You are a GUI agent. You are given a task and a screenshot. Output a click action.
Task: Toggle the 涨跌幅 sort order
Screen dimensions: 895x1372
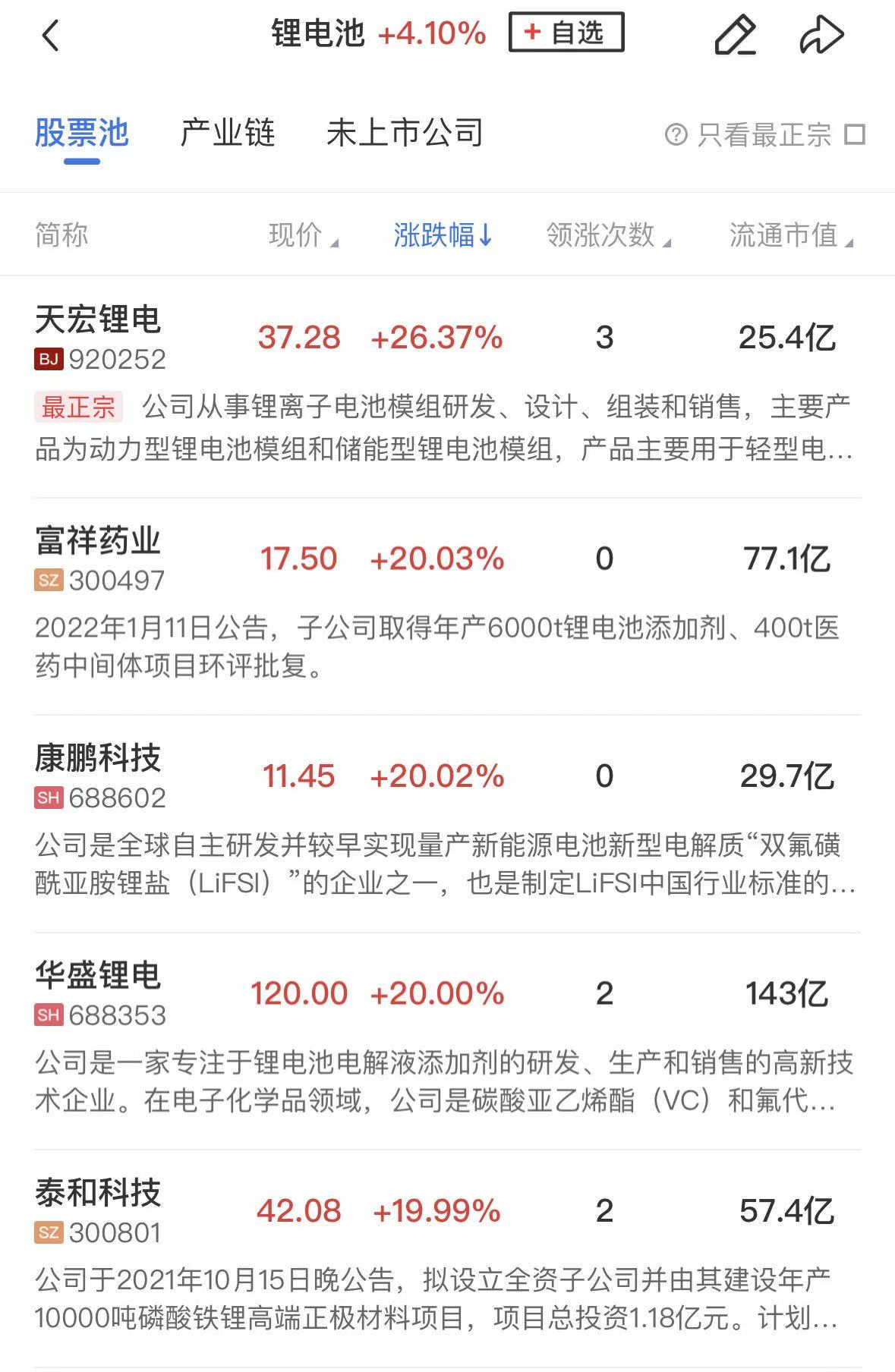(x=443, y=235)
